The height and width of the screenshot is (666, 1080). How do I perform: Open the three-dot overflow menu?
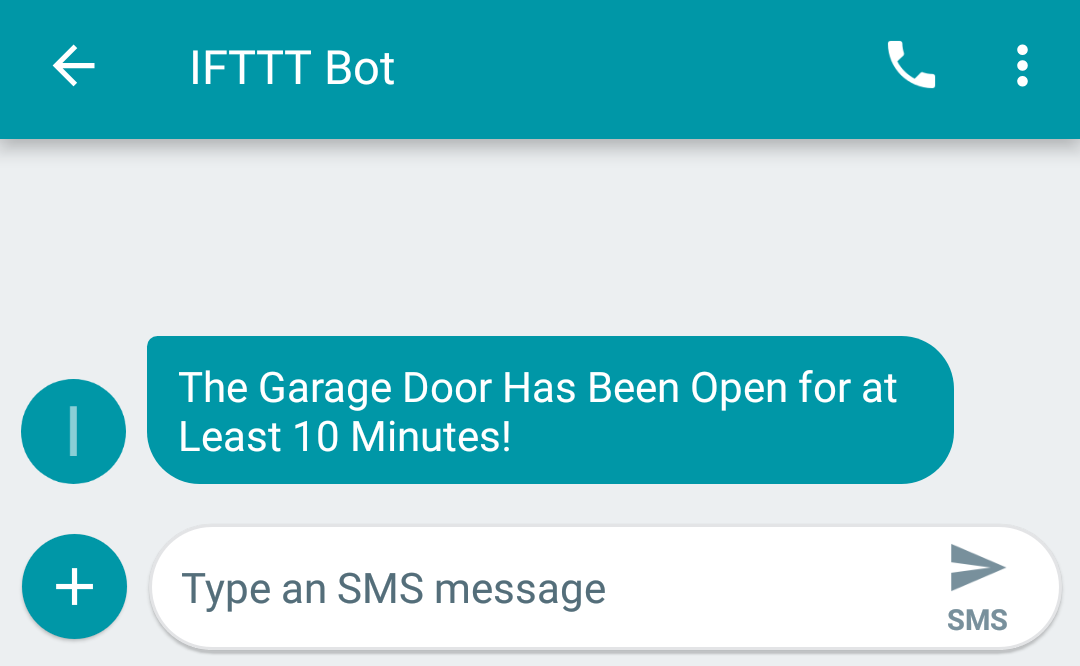(x=1022, y=66)
